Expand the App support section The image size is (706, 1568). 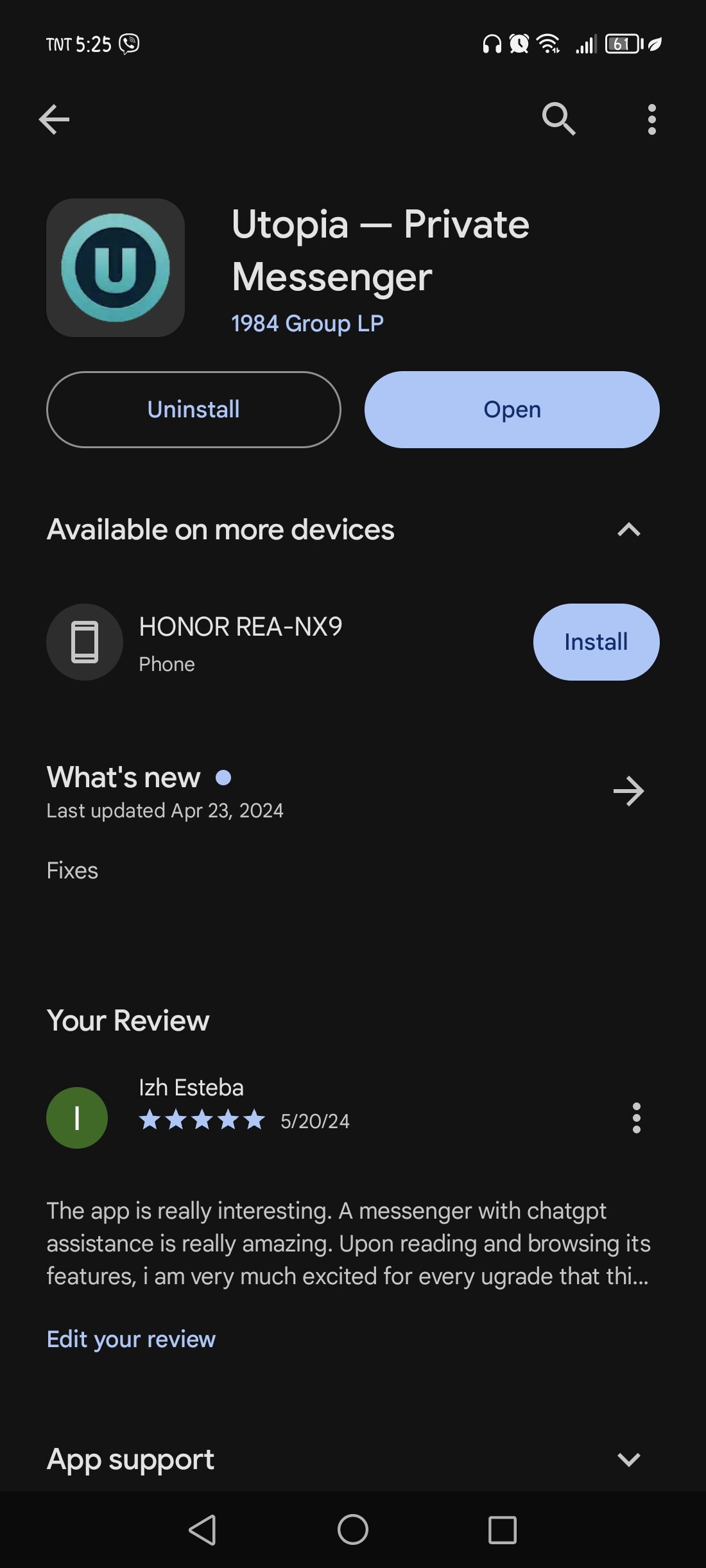[628, 1459]
